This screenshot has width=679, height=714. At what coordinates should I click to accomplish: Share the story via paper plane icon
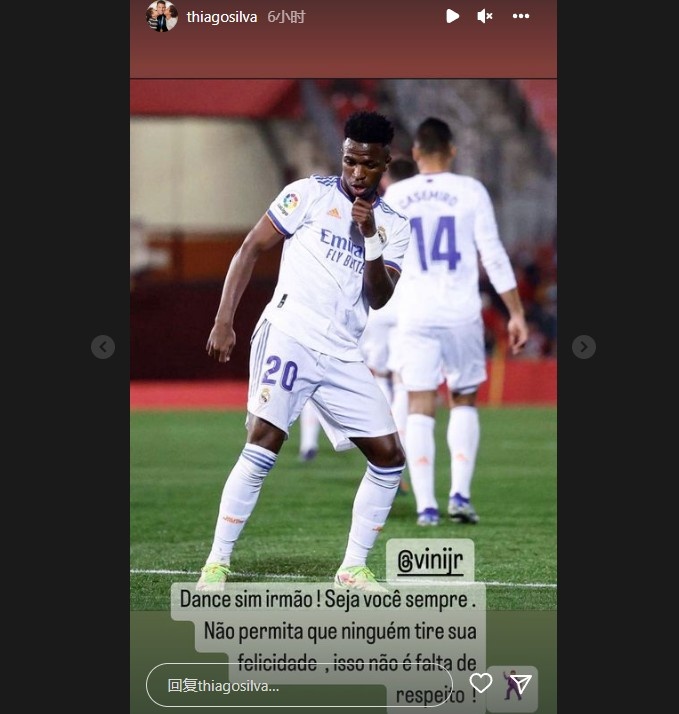(x=518, y=684)
